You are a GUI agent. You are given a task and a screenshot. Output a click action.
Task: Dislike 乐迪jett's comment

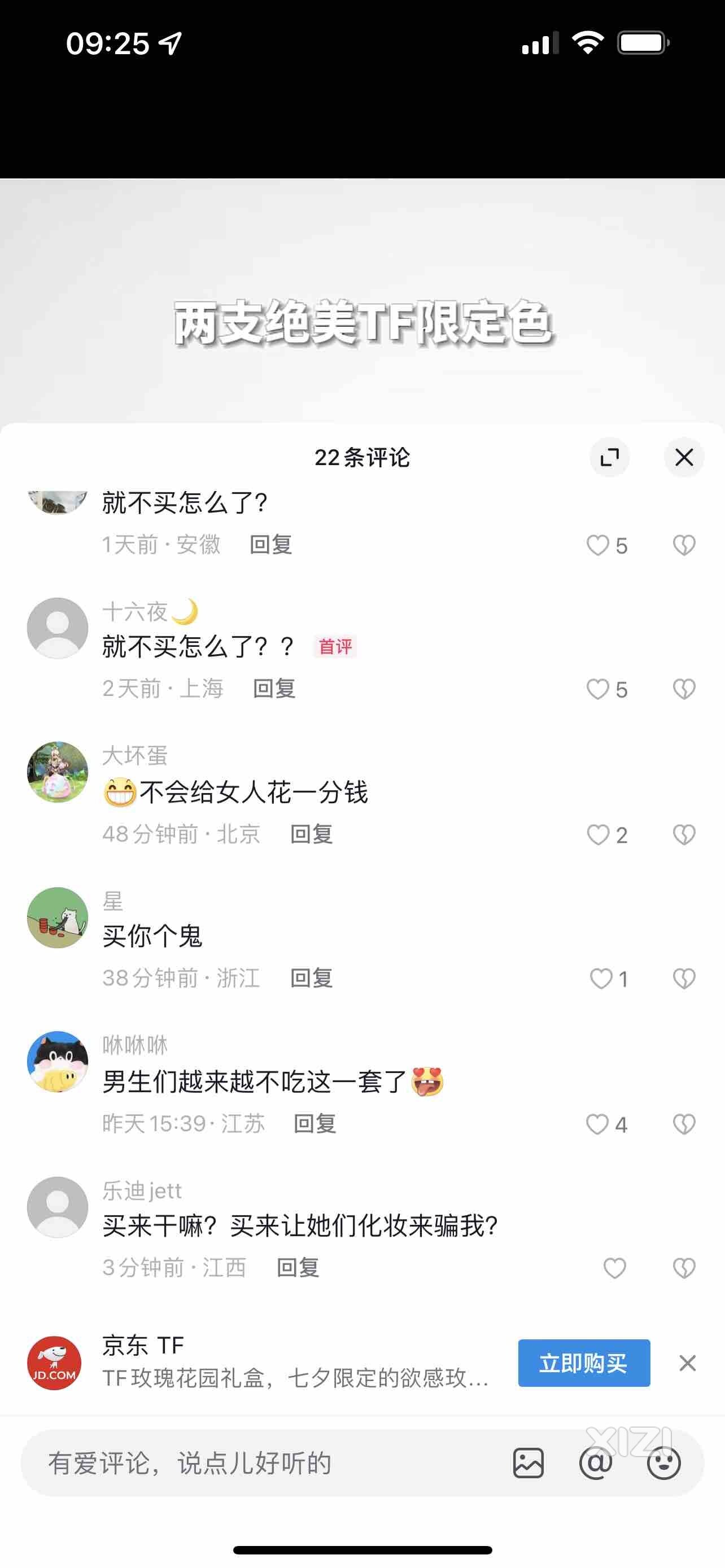click(x=684, y=1268)
